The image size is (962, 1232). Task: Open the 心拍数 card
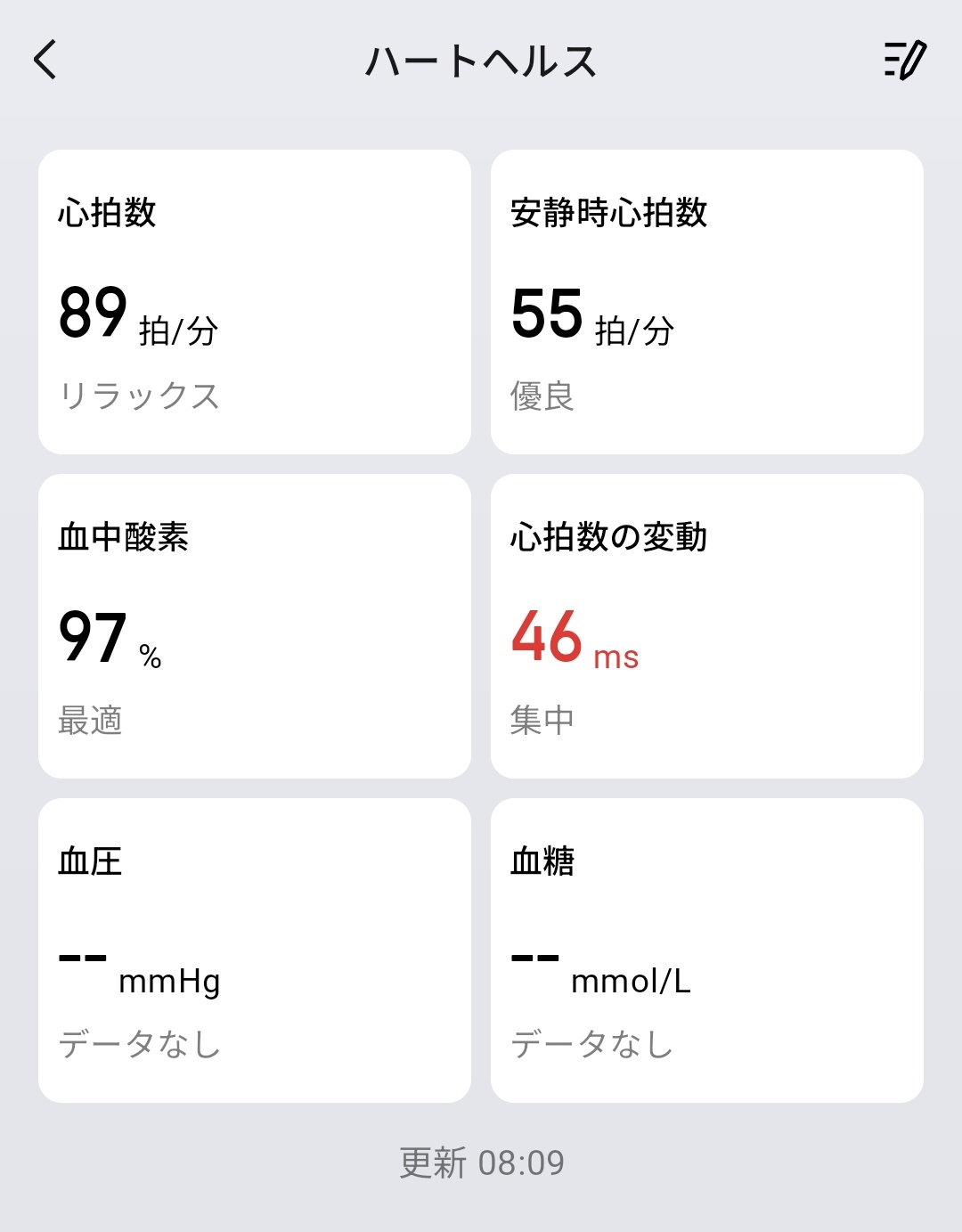click(x=255, y=302)
